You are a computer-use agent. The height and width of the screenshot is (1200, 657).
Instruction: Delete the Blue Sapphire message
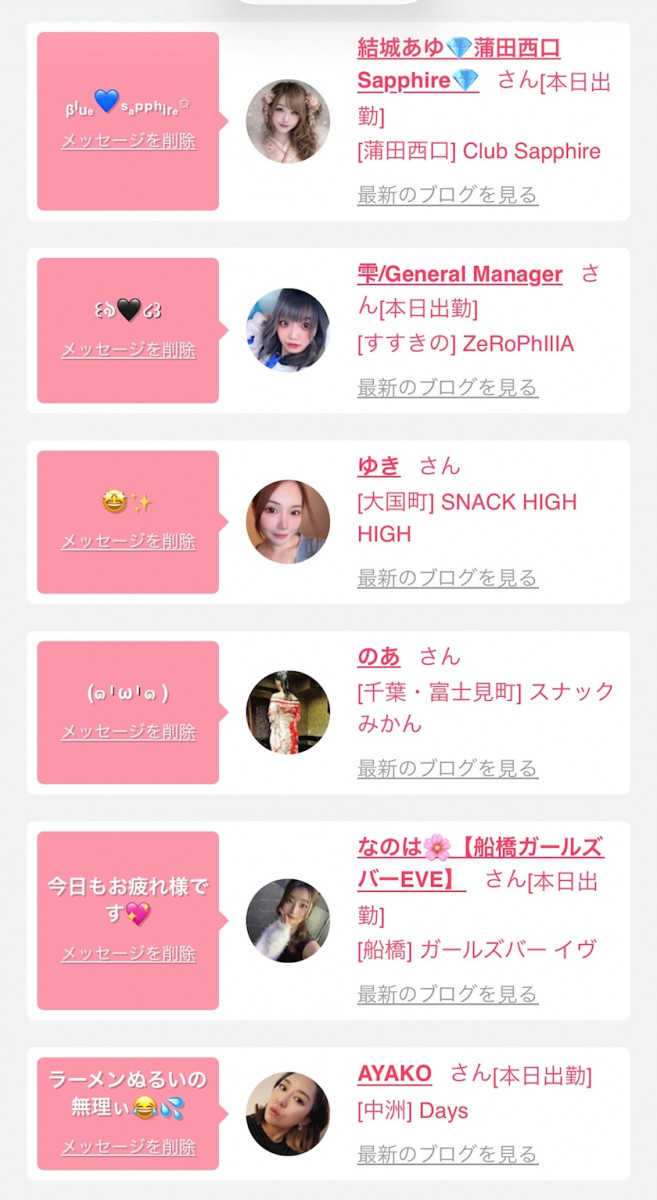pos(128,141)
